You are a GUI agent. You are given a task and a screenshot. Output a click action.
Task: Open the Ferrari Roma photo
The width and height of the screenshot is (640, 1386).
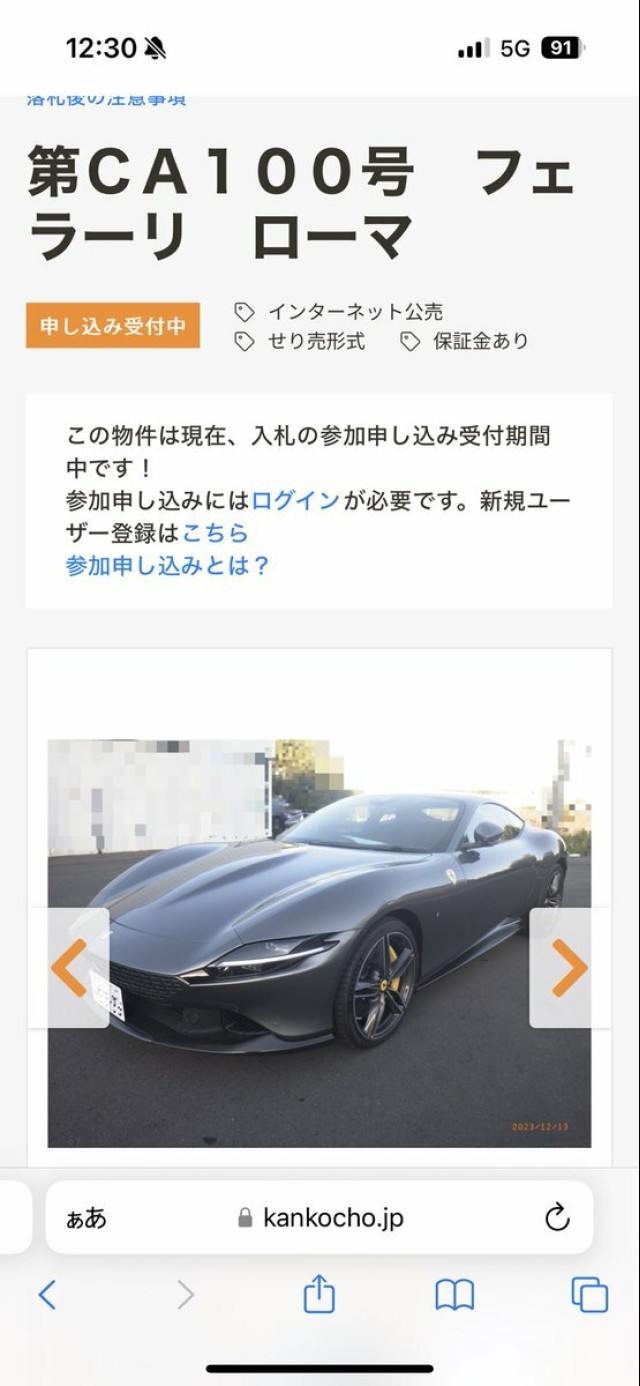tap(319, 943)
